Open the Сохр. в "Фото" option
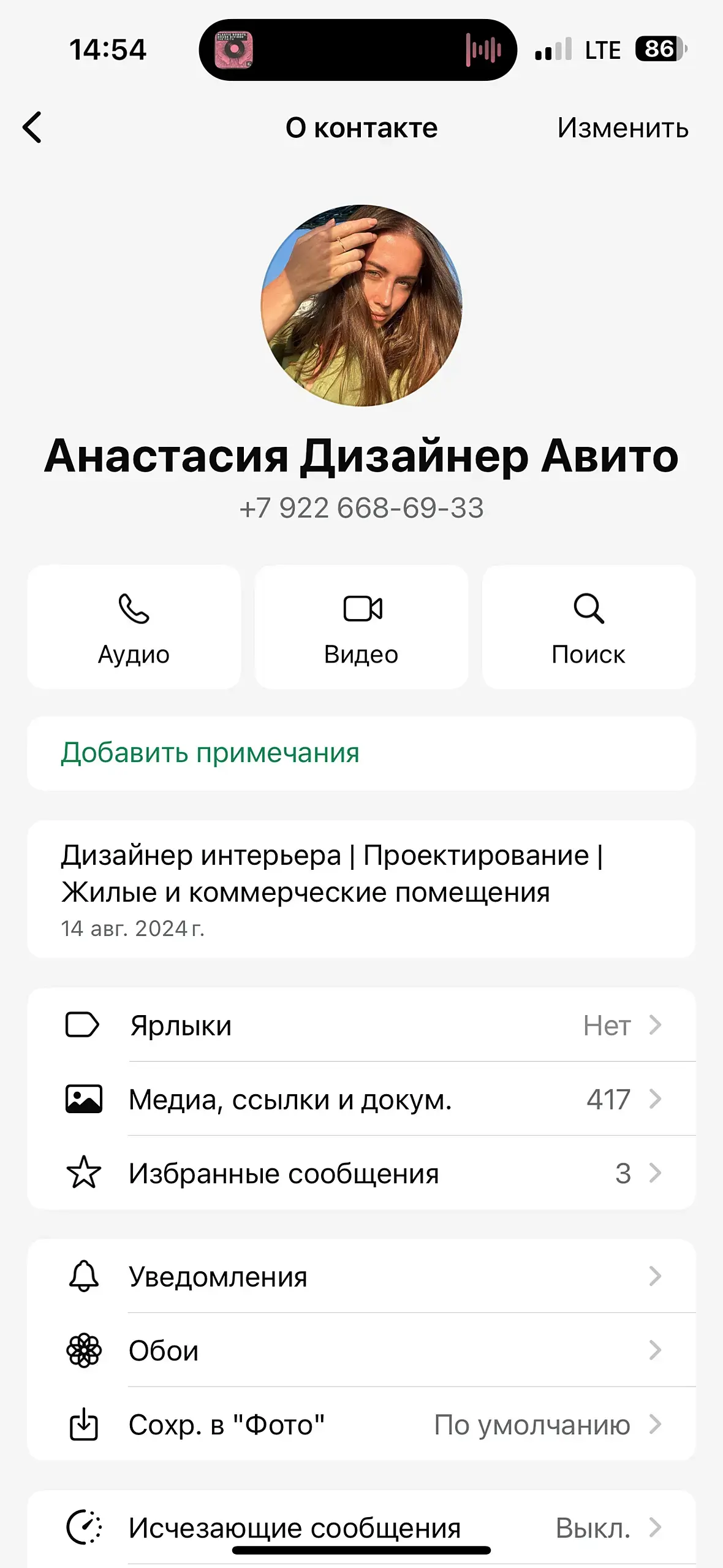The height and width of the screenshot is (1568, 723). point(362,1425)
